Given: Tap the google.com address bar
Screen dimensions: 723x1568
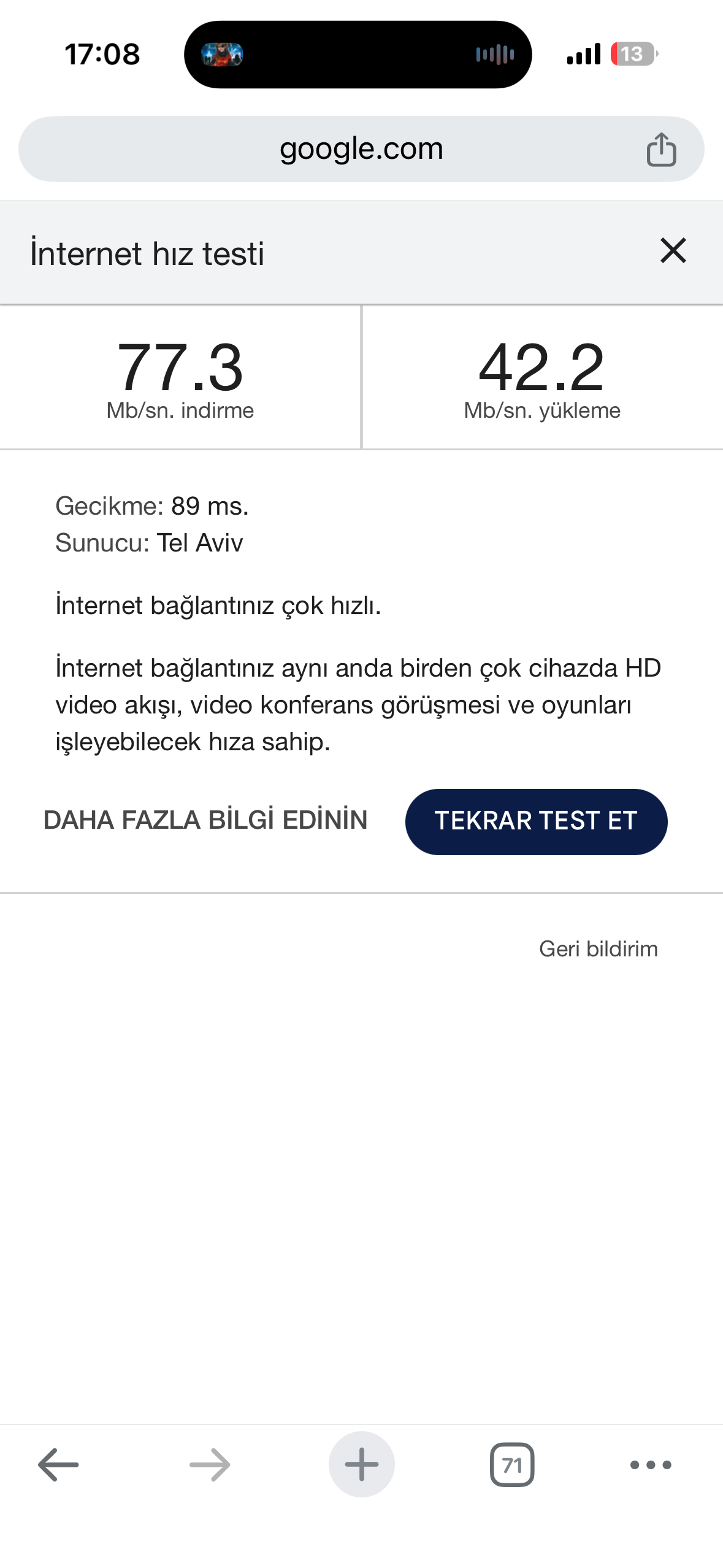Looking at the screenshot, I should point(361,149).
